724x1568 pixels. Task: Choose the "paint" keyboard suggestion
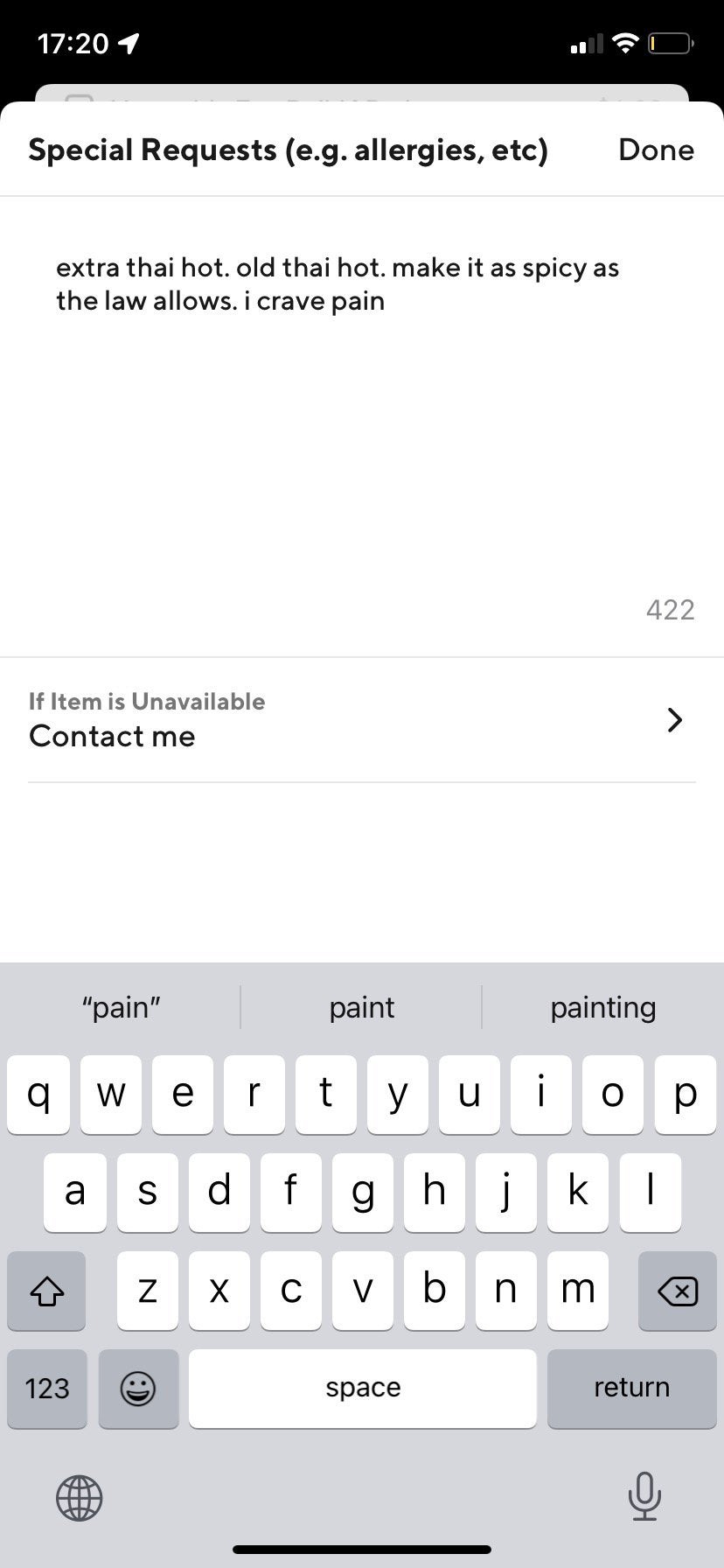[361, 1007]
